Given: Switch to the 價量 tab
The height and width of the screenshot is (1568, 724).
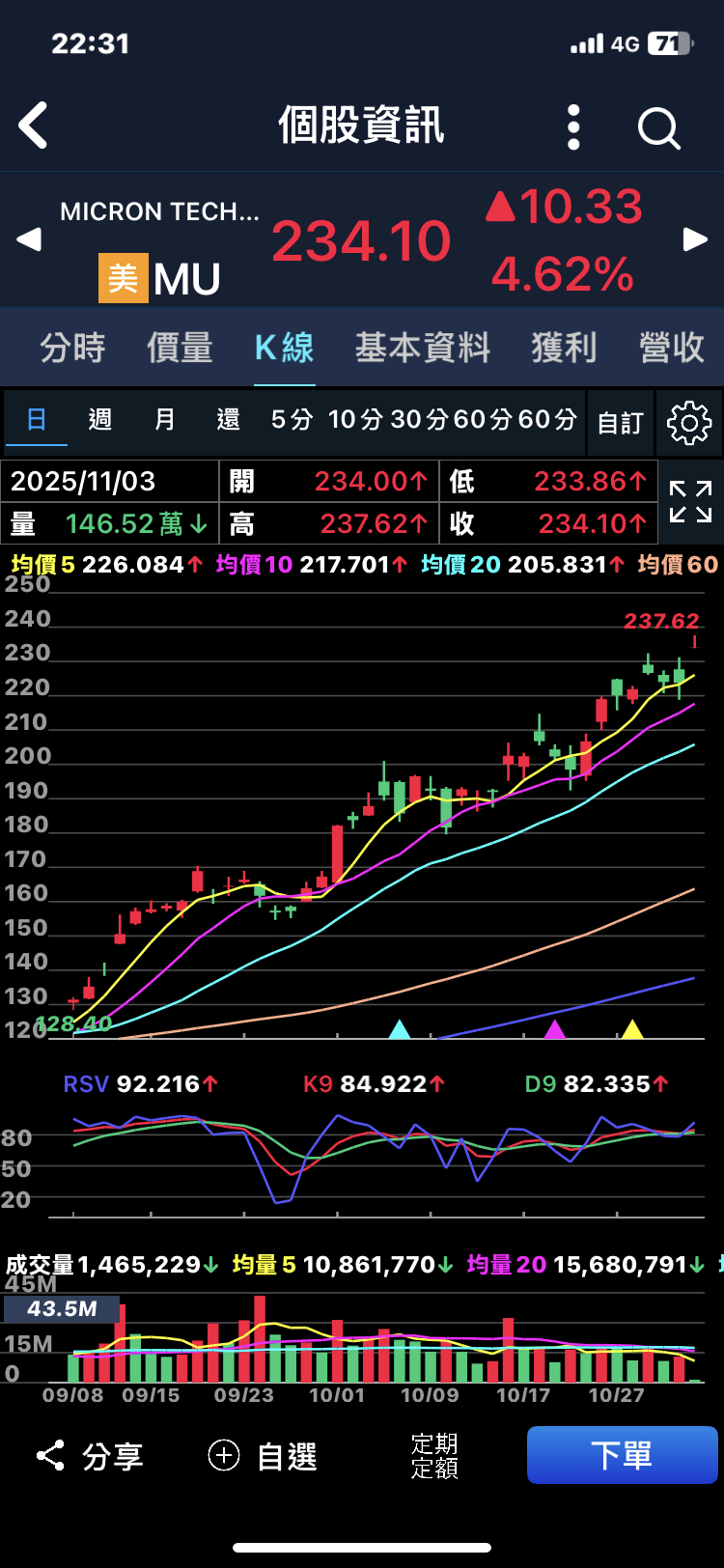Looking at the screenshot, I should (180, 348).
